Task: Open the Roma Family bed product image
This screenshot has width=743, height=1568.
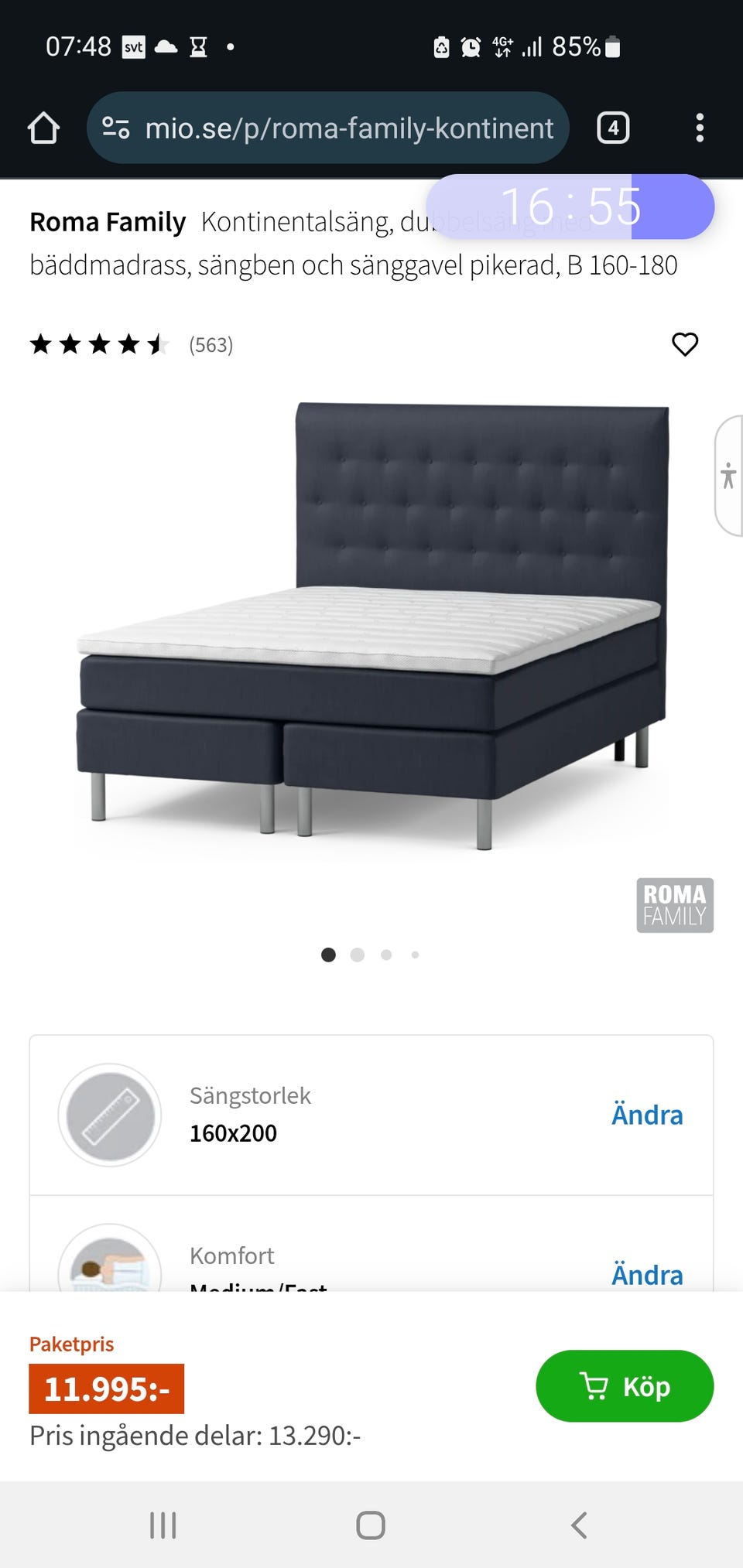Action: coord(371,627)
